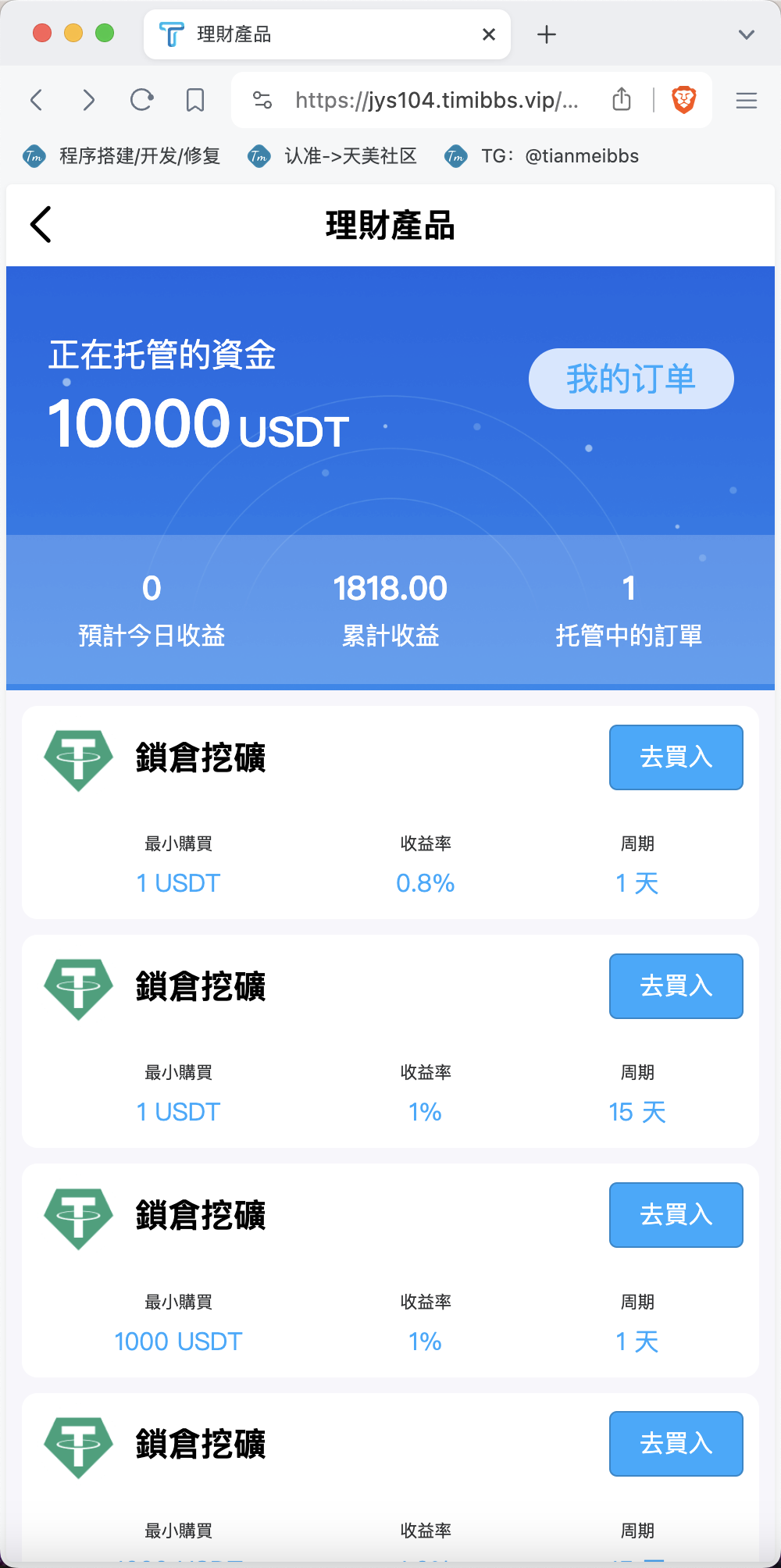Screen dimensions: 781x1568
Task: Open the Brave shields lion icon
Action: tap(684, 100)
